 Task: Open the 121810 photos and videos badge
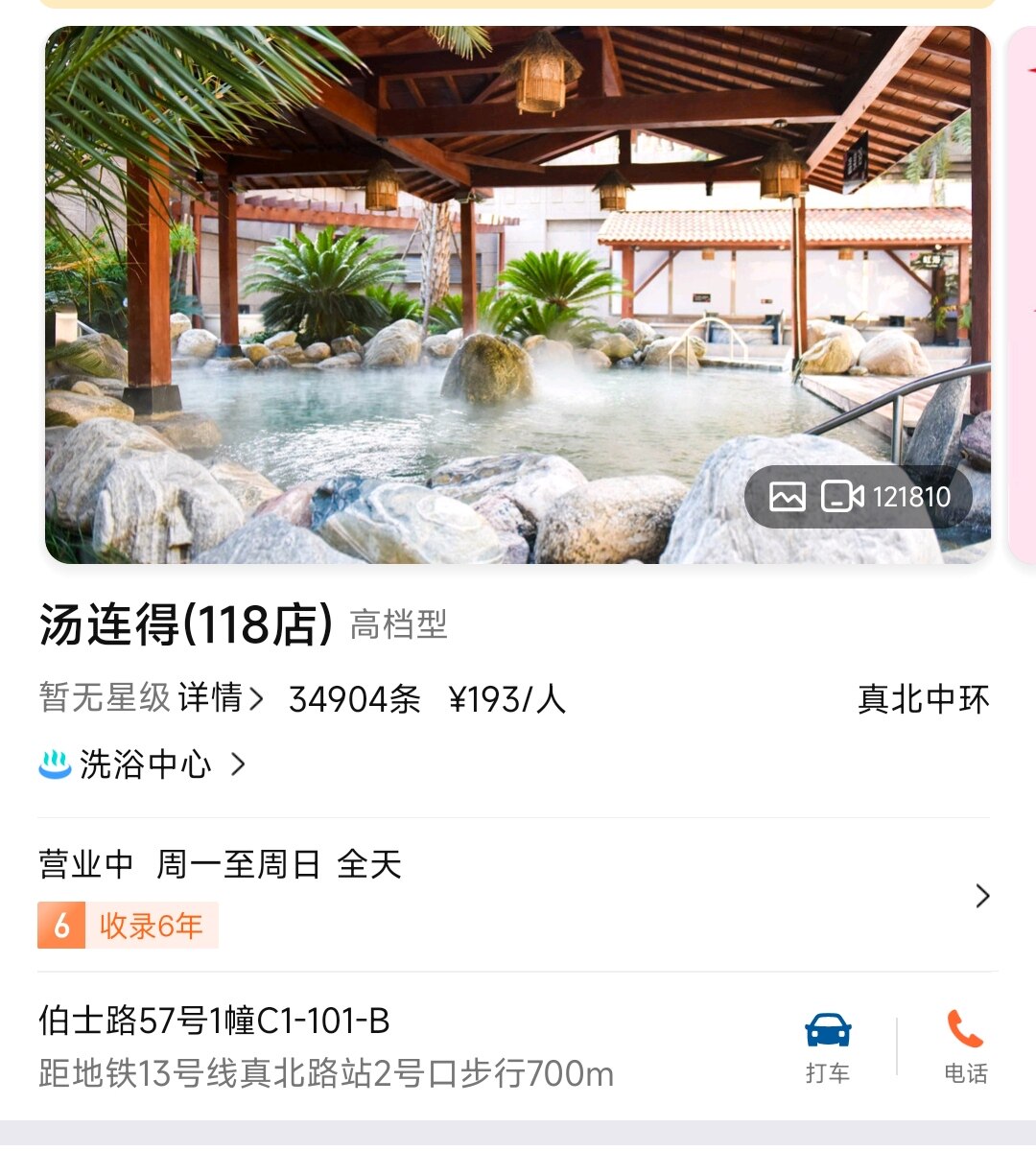click(x=859, y=497)
